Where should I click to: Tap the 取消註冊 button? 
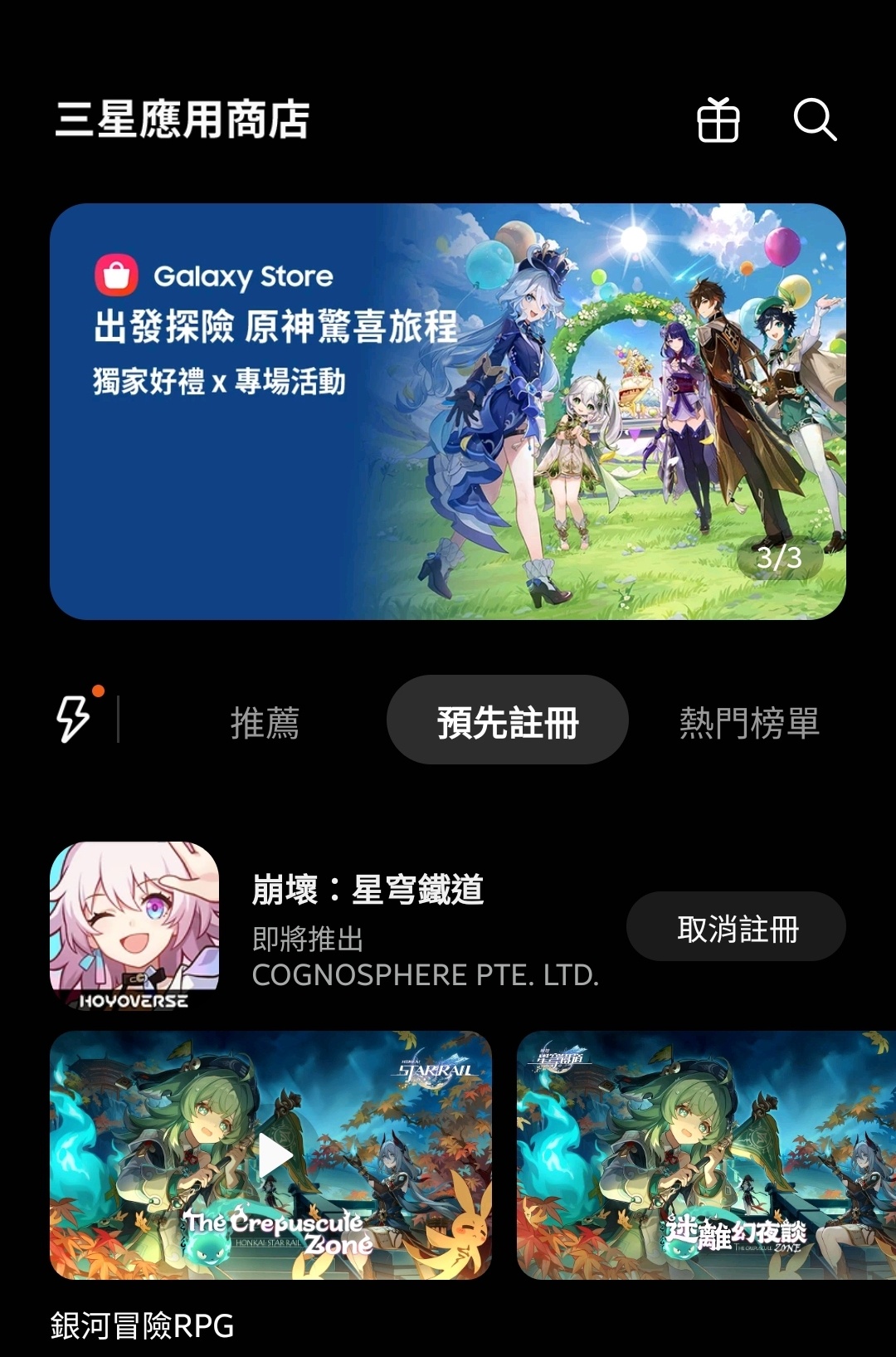(736, 927)
